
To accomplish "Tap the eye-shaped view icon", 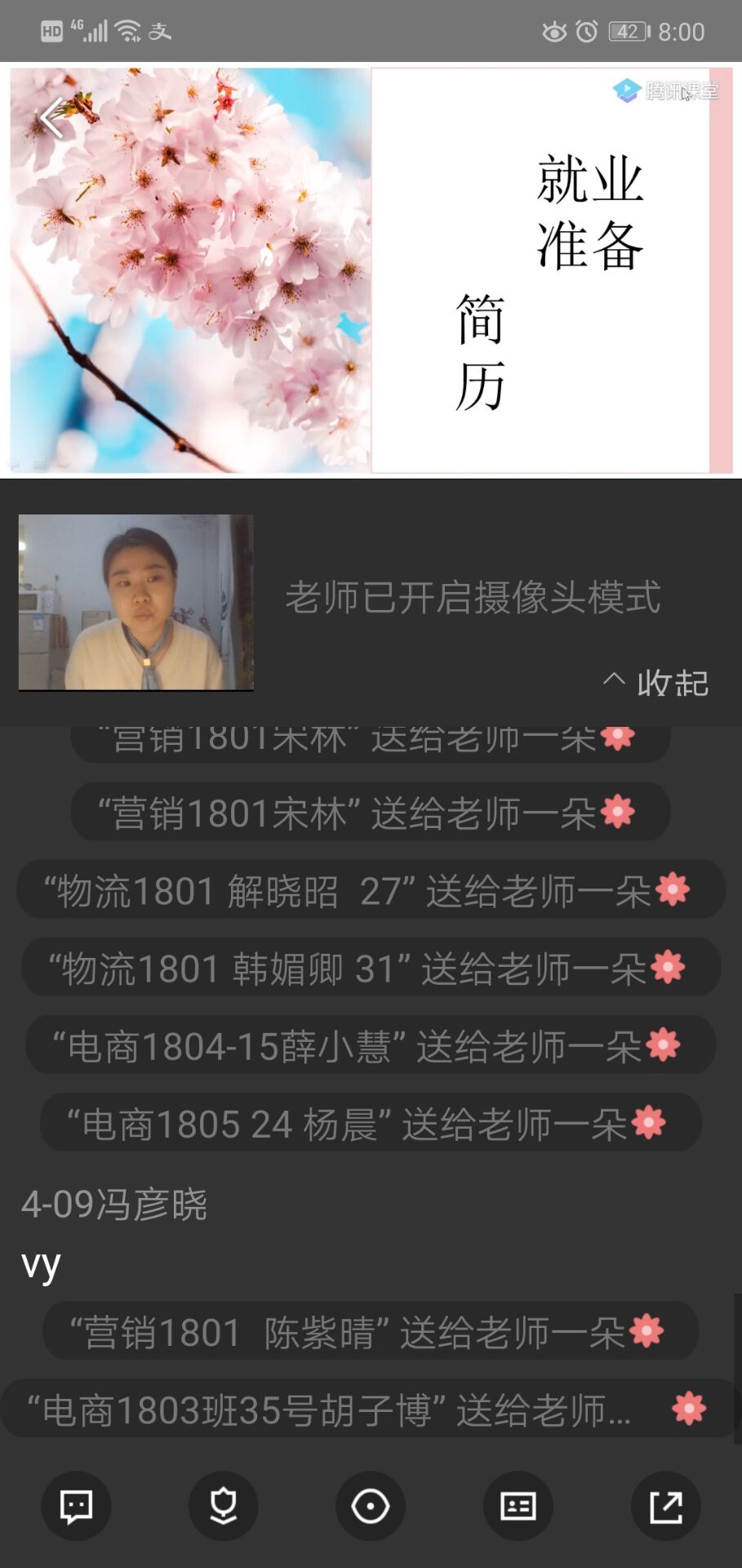I will (x=370, y=1507).
